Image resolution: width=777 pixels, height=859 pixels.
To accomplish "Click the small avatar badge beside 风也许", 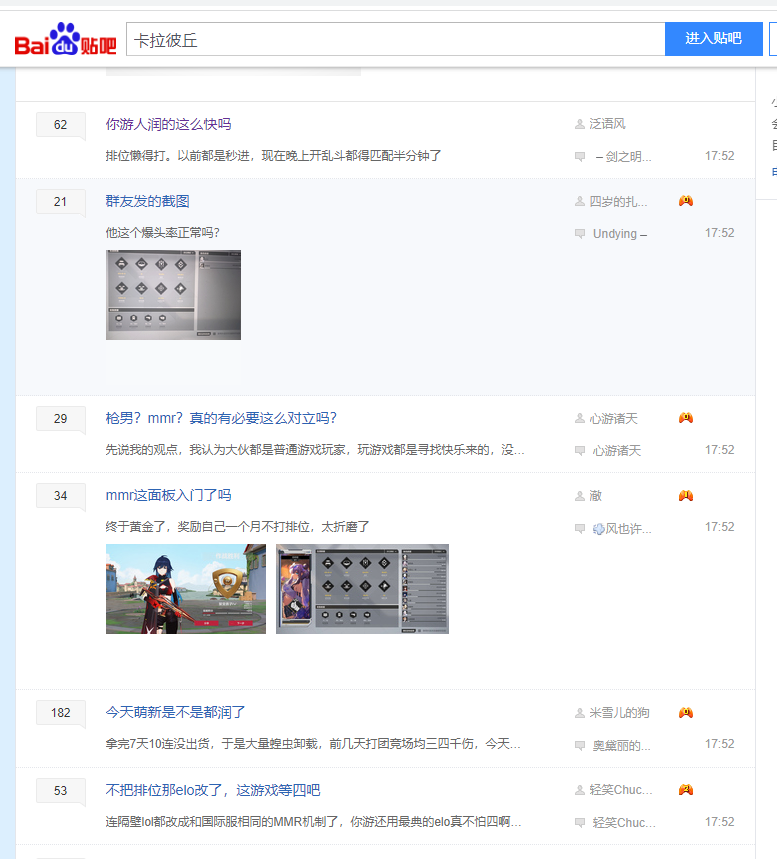I will coord(598,527).
